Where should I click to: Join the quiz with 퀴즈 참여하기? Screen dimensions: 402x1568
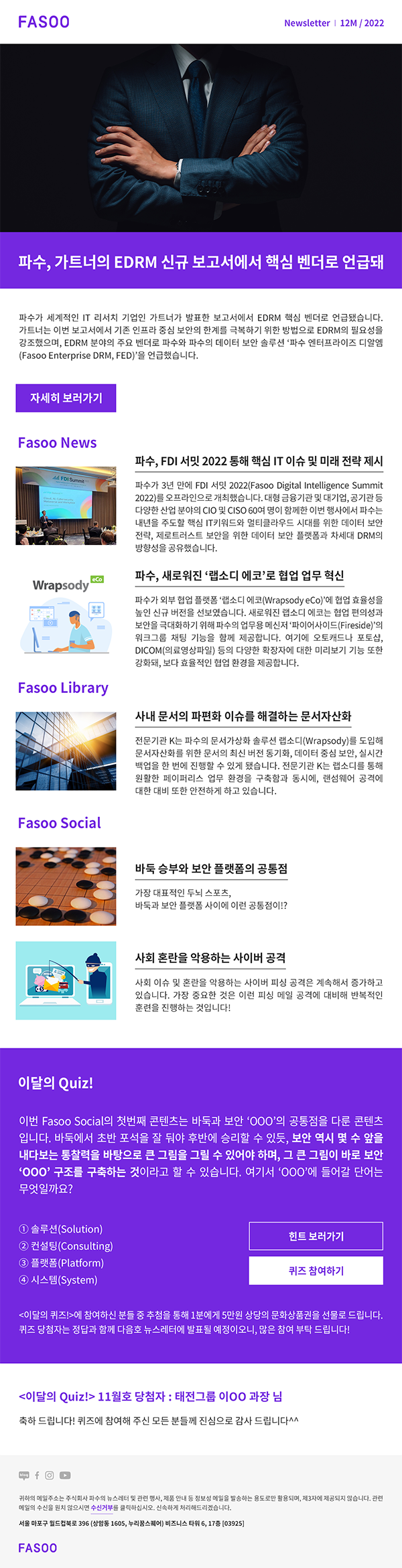click(316, 1270)
